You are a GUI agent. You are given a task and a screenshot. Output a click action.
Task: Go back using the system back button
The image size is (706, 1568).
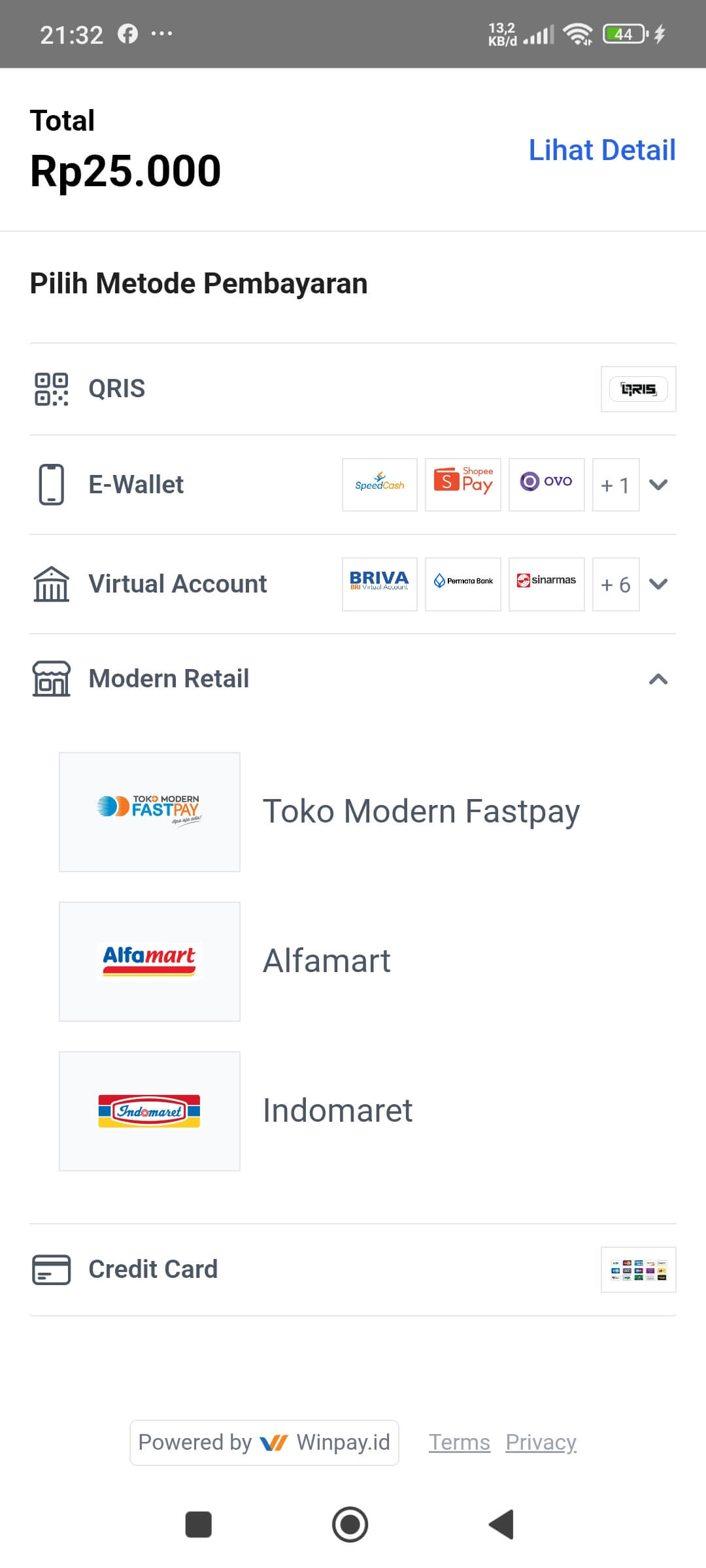point(502,1525)
